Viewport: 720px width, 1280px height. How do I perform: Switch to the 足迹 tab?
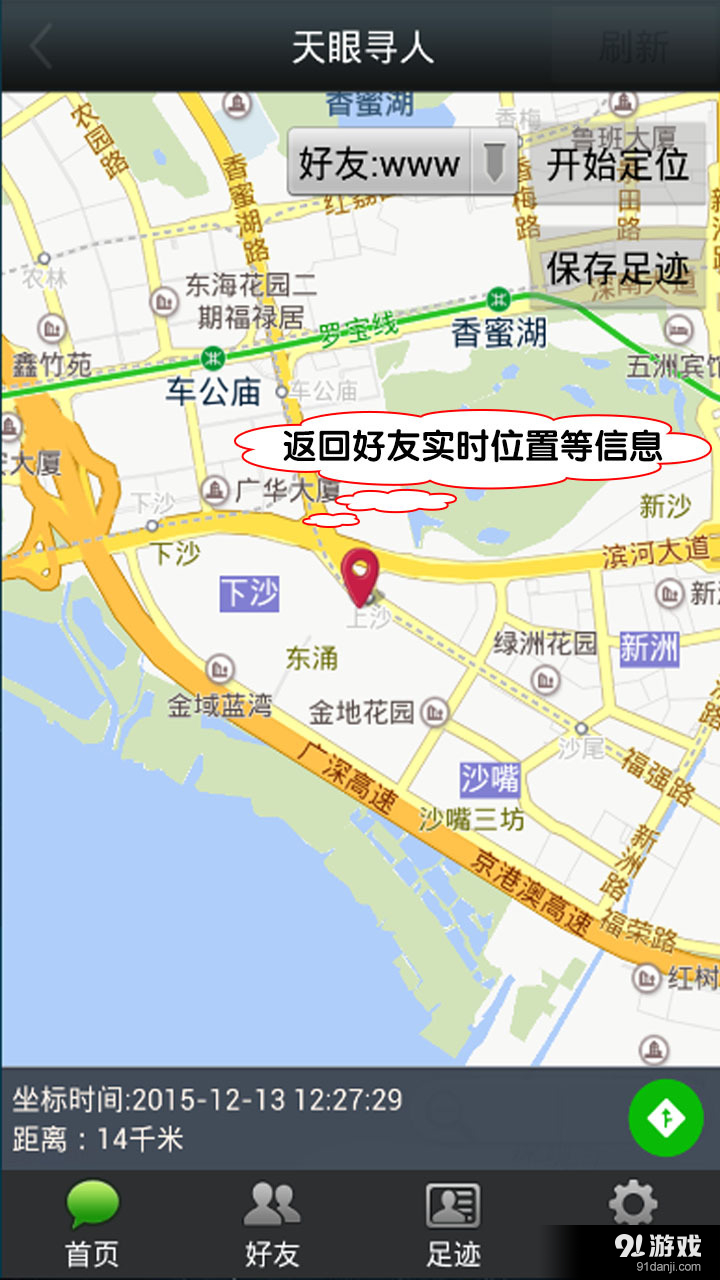click(453, 1225)
